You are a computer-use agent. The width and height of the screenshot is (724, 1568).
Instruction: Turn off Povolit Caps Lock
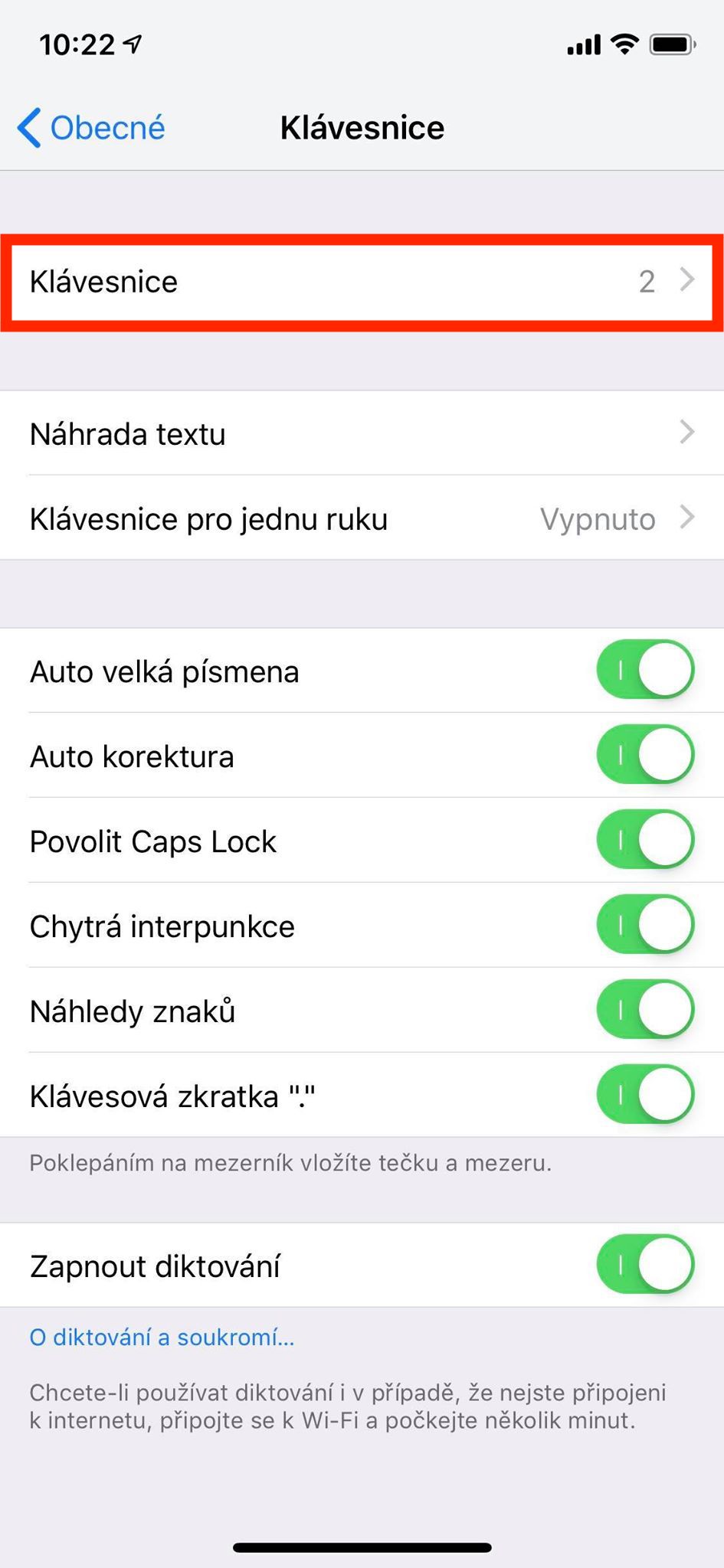click(x=645, y=841)
